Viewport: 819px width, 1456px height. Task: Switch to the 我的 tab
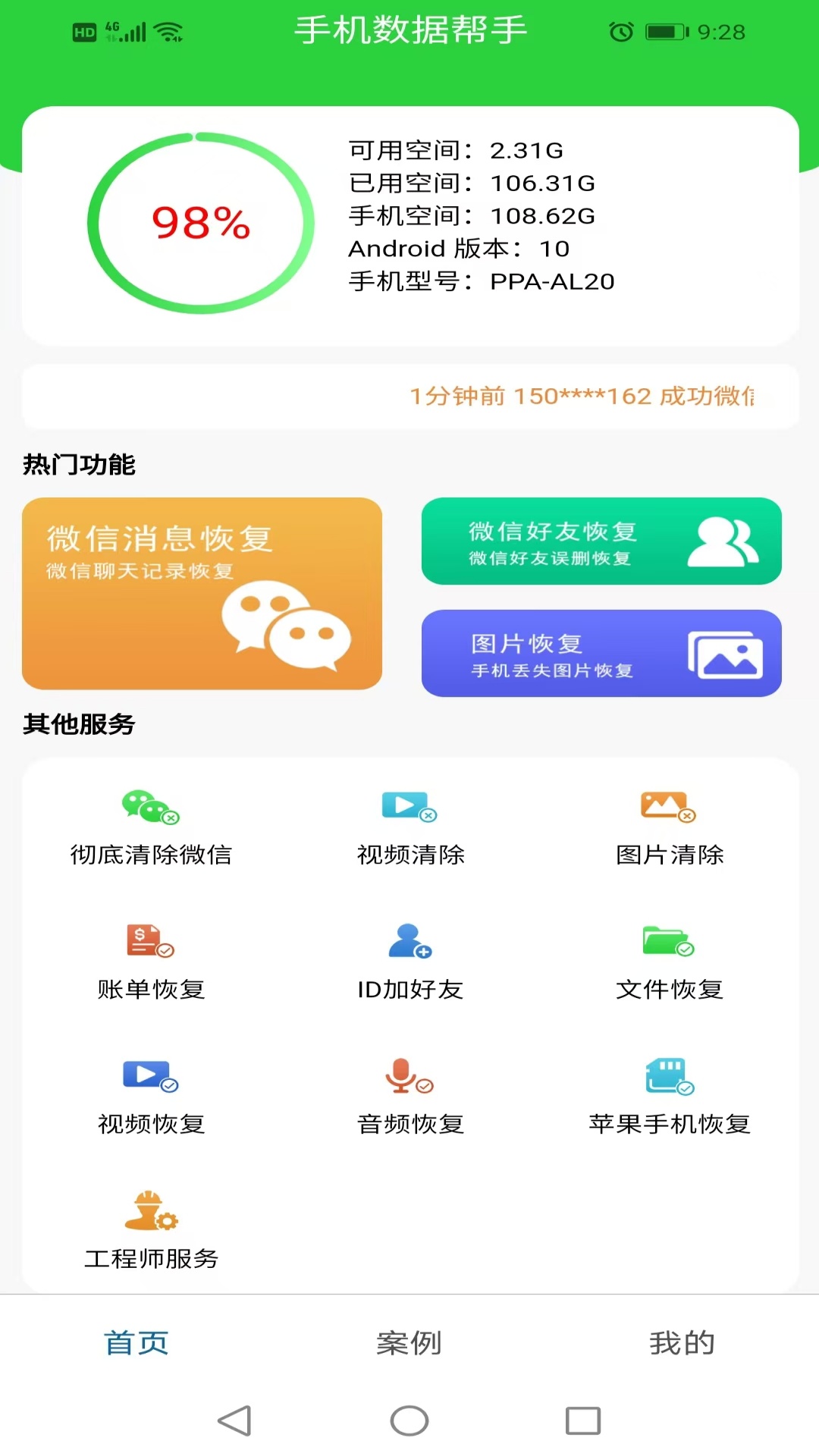coord(682,1343)
